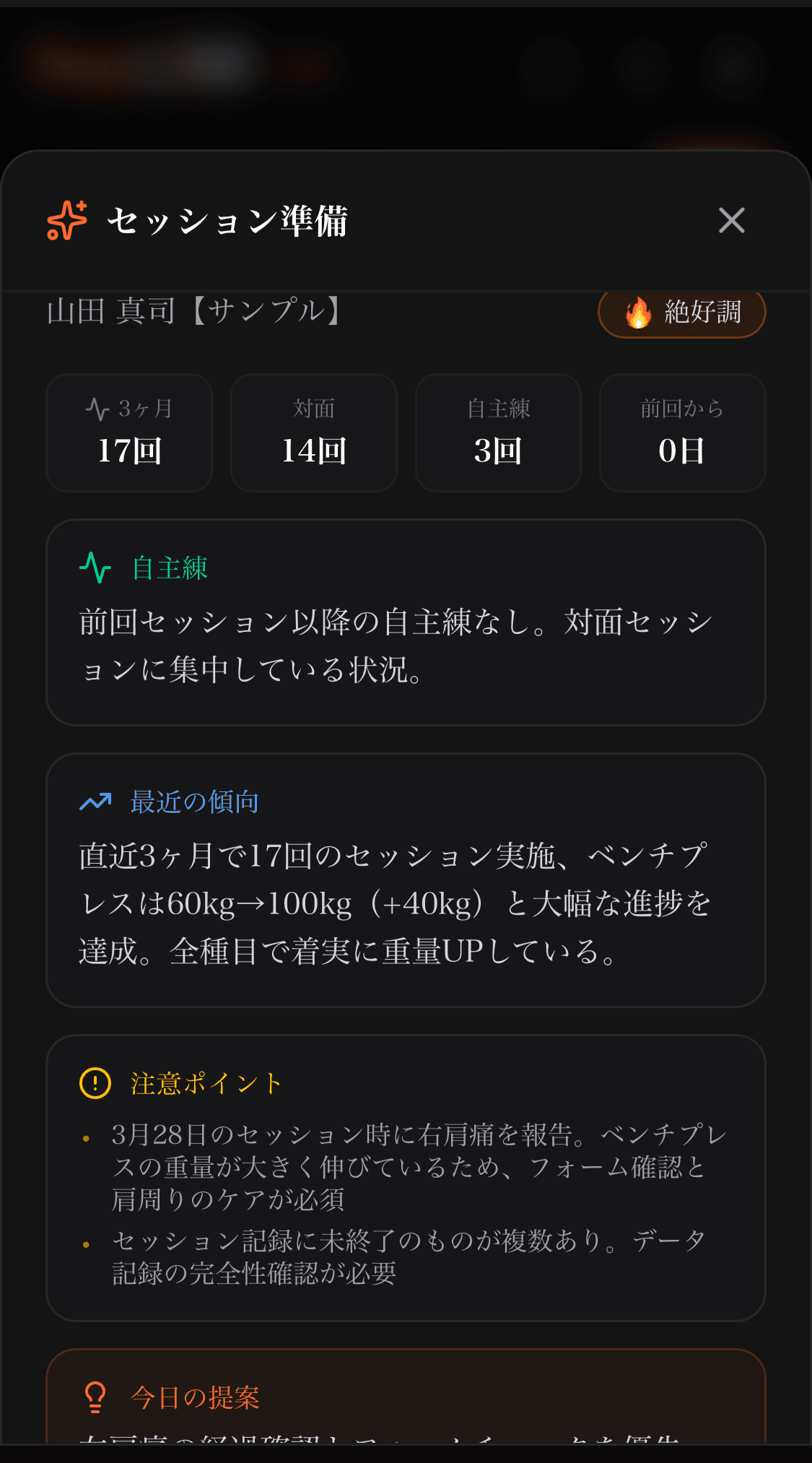The width and height of the screenshot is (812, 1463).
Task: Click the 前回から 0日 stat card
Action: [x=681, y=432]
